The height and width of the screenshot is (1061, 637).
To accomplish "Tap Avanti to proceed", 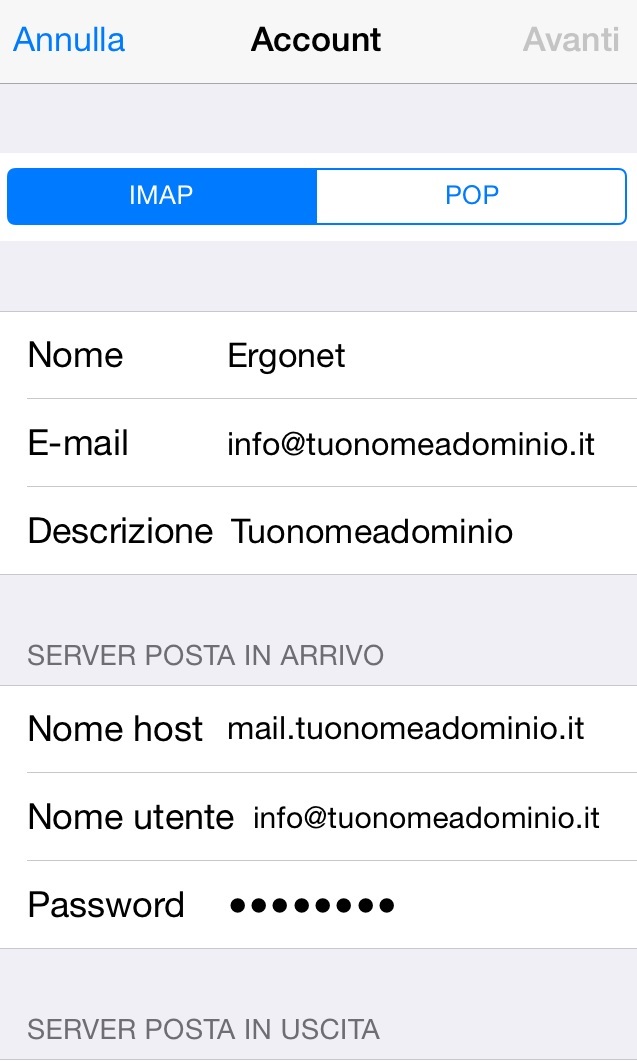I will pyautogui.click(x=571, y=40).
